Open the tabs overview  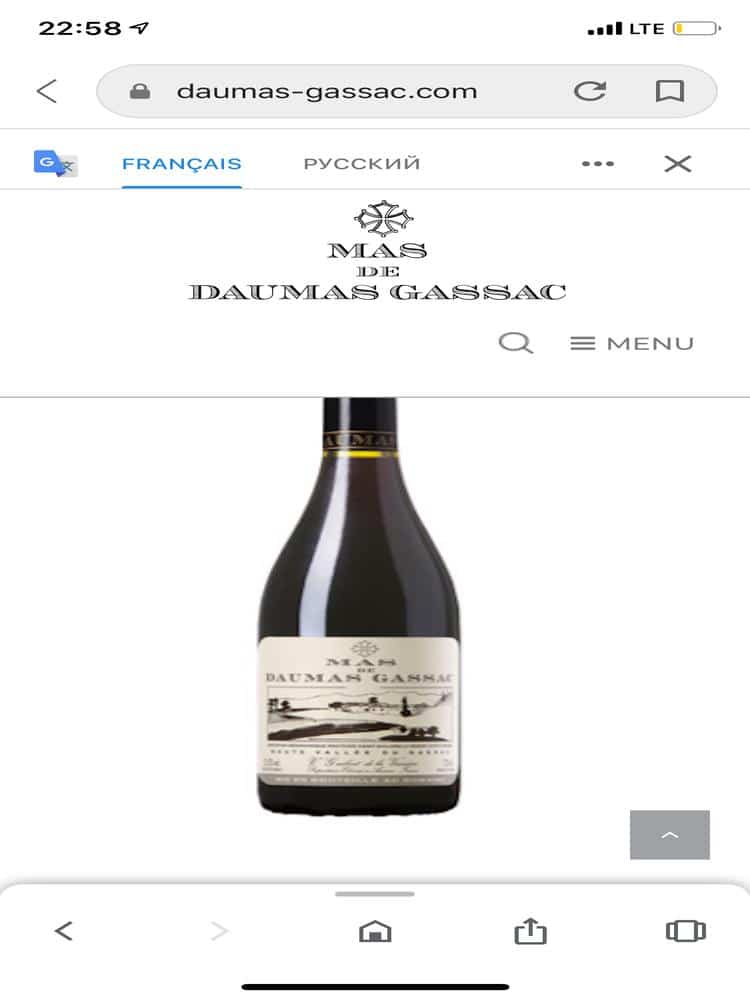pos(685,931)
